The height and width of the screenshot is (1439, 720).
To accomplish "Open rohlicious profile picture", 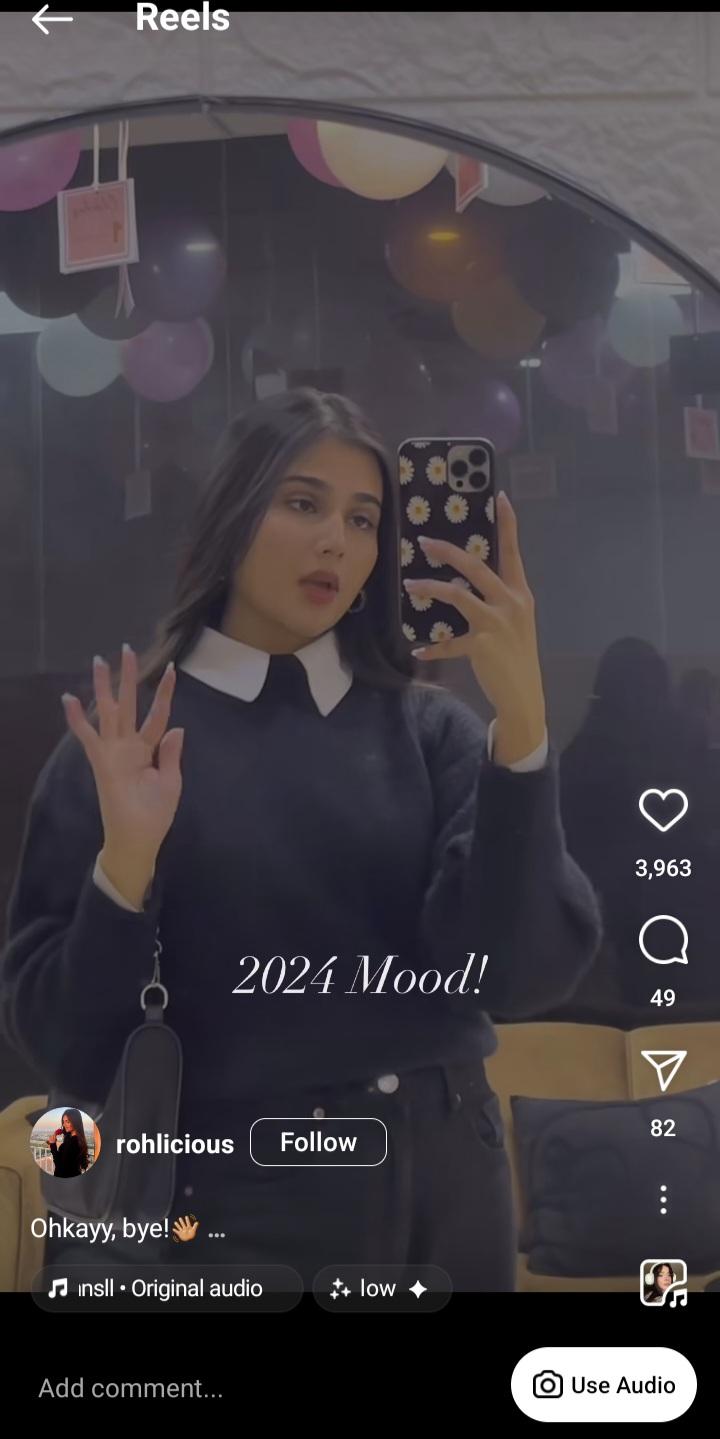I will tap(66, 1142).
